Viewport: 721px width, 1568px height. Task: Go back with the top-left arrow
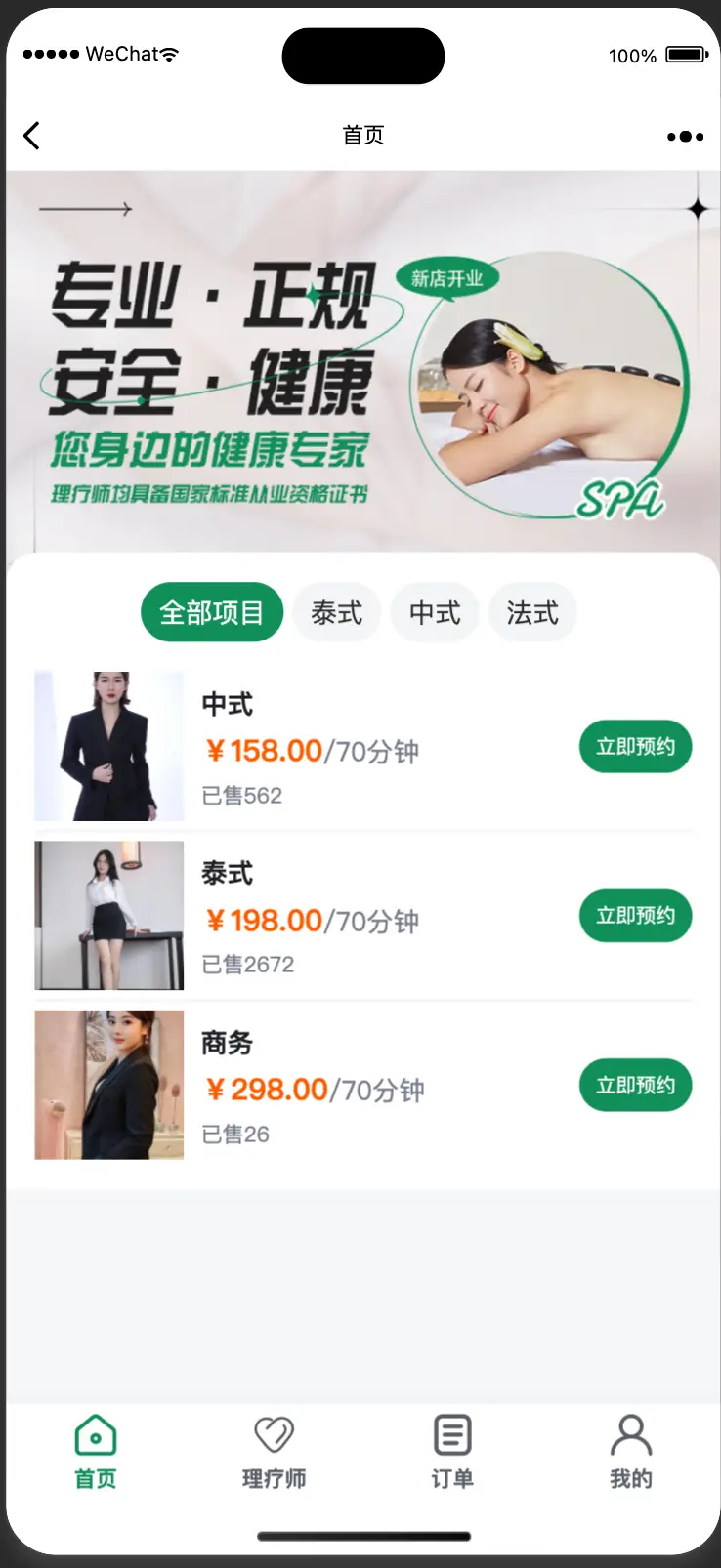click(32, 136)
